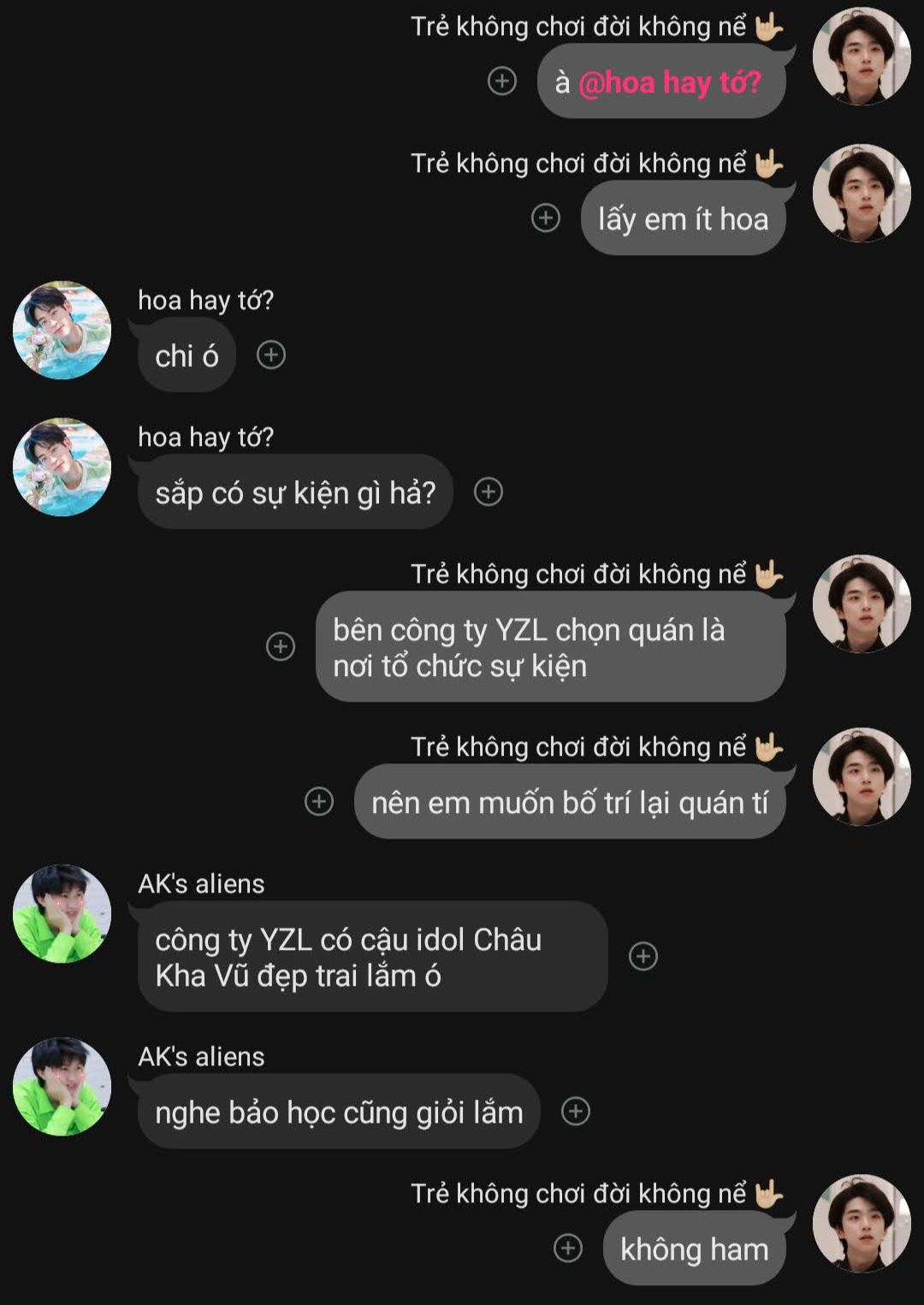924x1305 pixels.
Task: React to the "lấy em ít hoa" message
Action: coord(546,218)
